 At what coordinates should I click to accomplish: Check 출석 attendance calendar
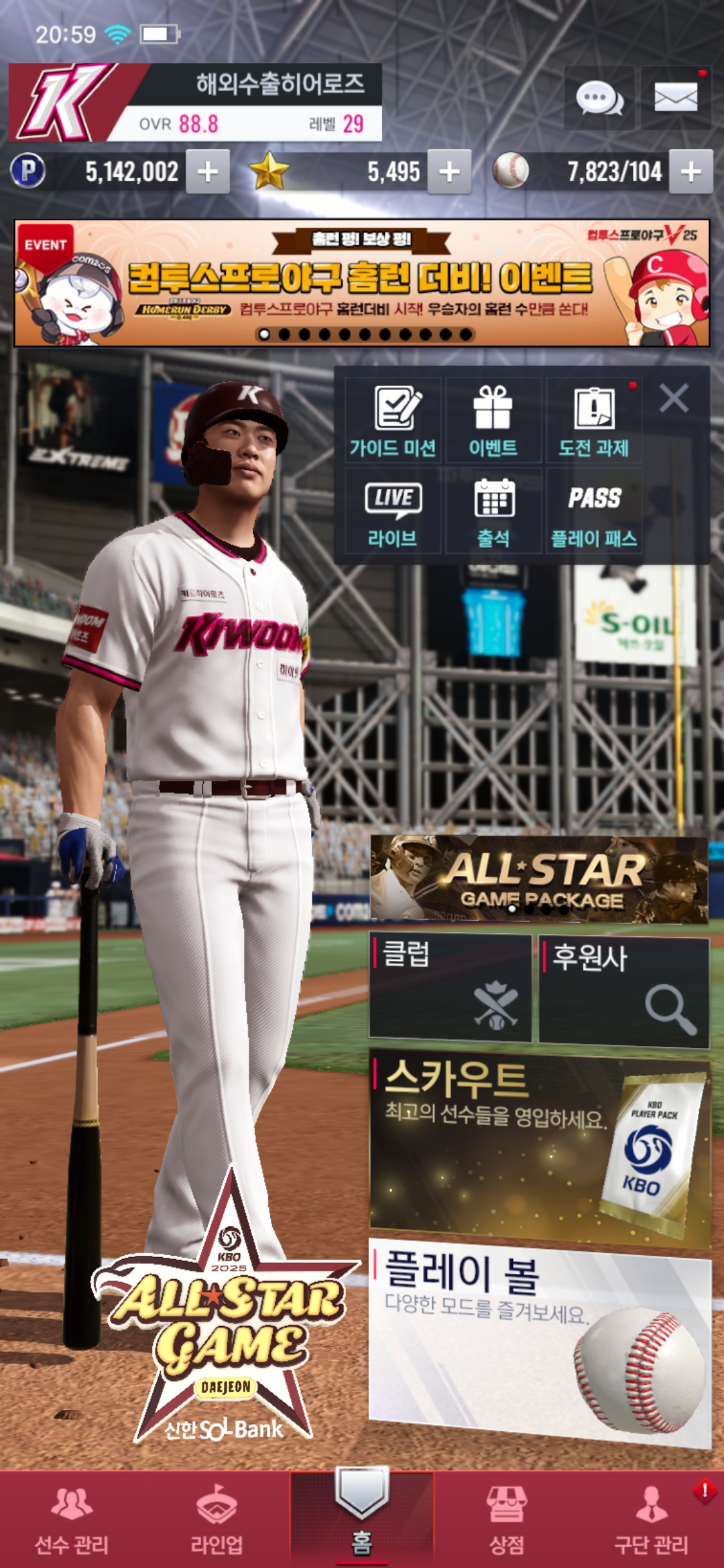(x=493, y=512)
